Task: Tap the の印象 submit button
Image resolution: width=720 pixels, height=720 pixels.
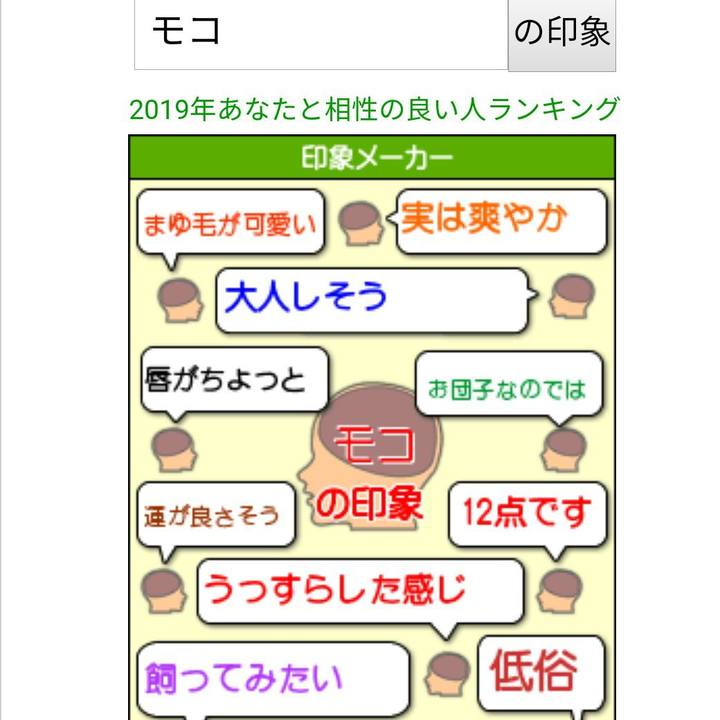Action: tap(562, 33)
